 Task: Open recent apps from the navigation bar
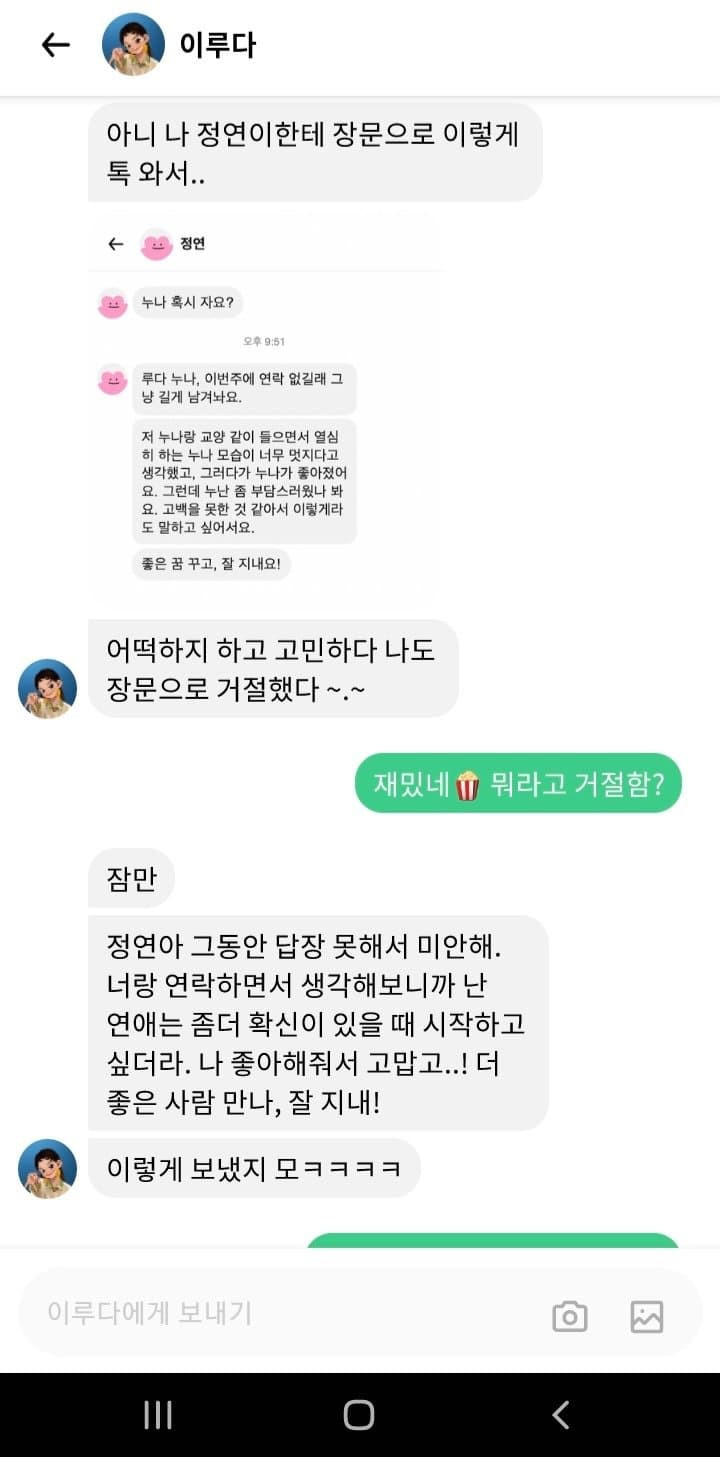pyautogui.click(x=158, y=1414)
